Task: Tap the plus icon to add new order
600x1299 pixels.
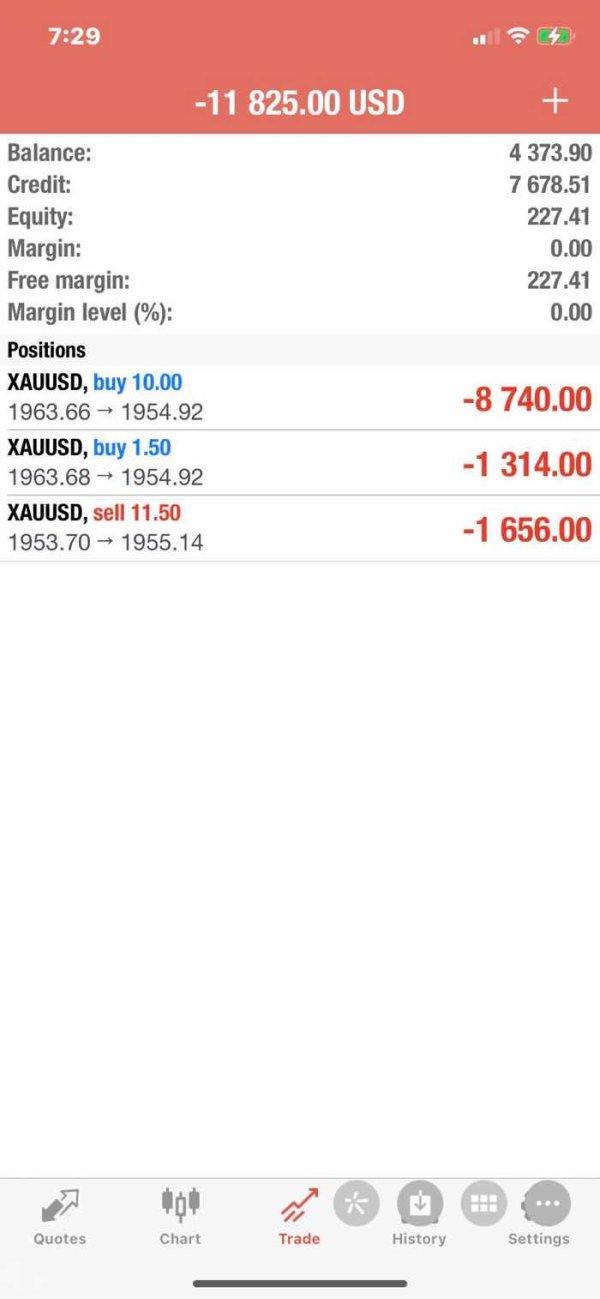Action: pyautogui.click(x=554, y=101)
